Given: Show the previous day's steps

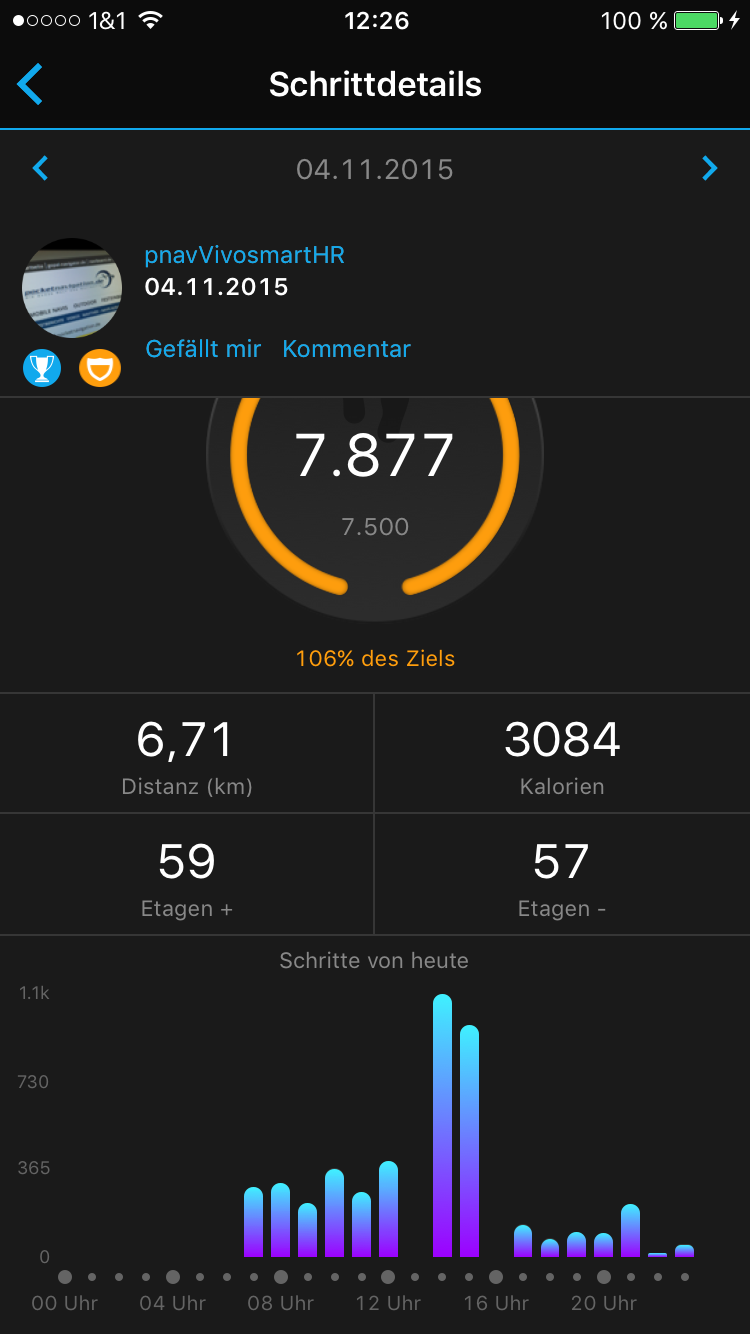Looking at the screenshot, I should coord(41,168).
